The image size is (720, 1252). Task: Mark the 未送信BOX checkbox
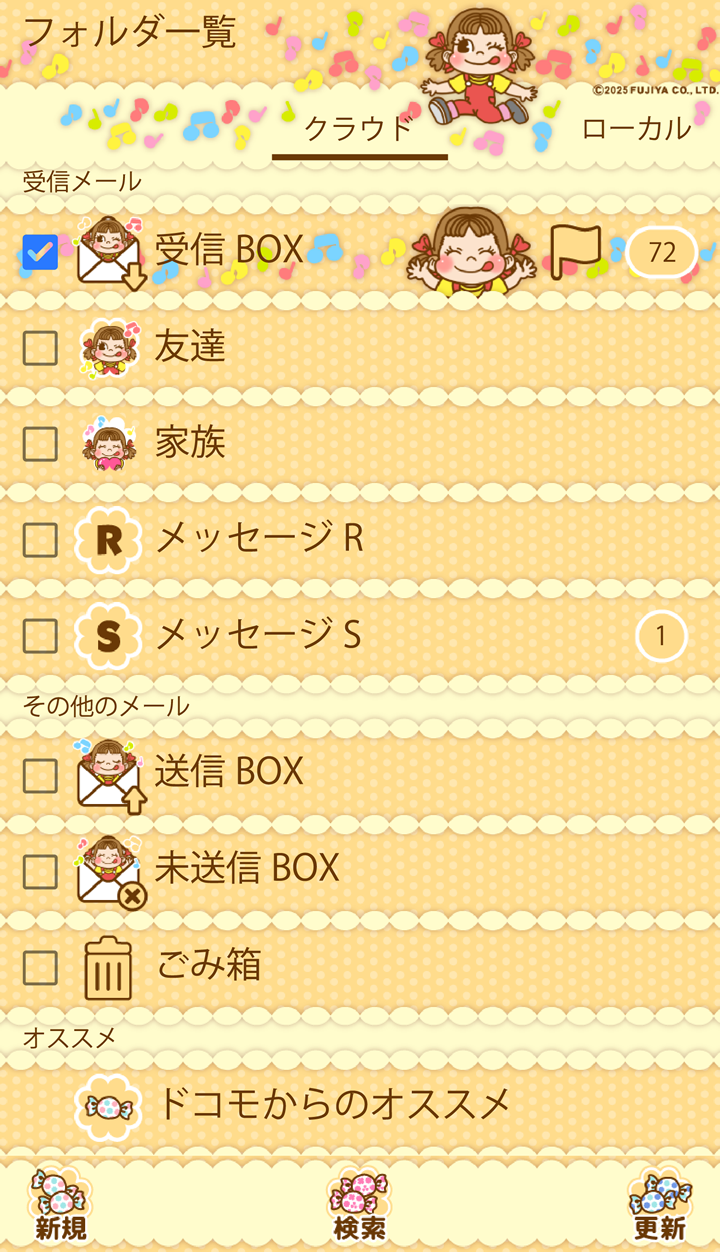(x=40, y=872)
